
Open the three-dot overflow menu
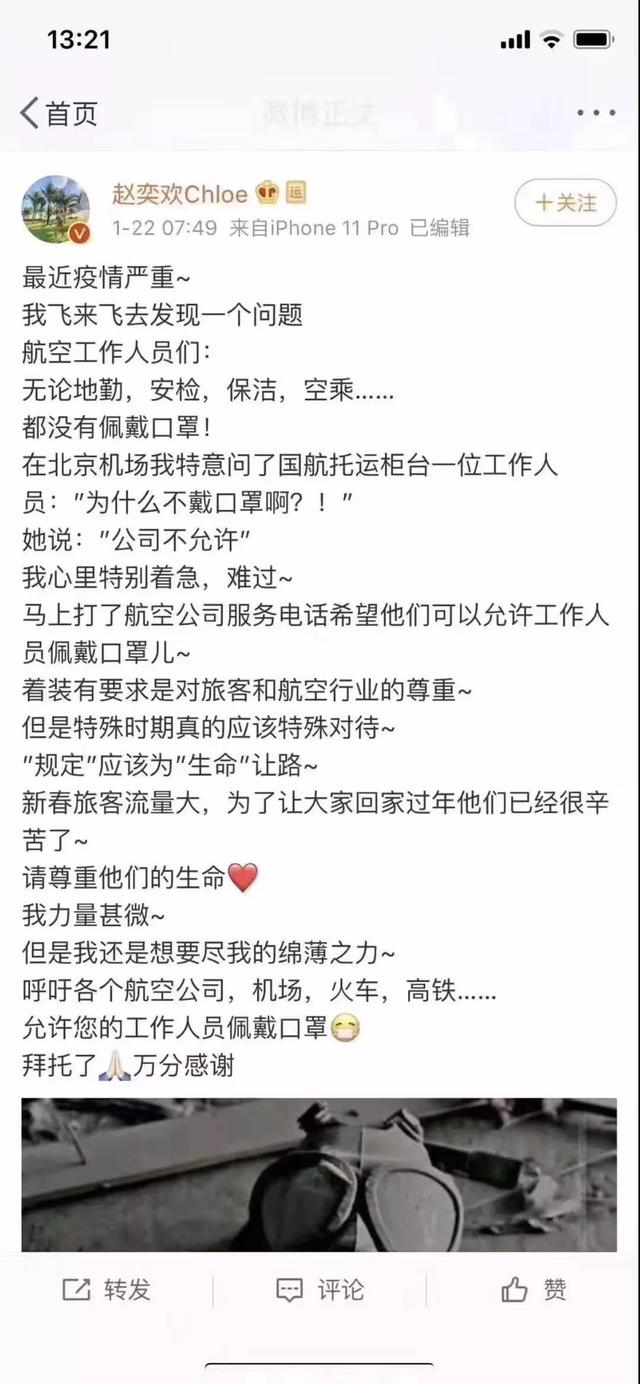pos(597,114)
